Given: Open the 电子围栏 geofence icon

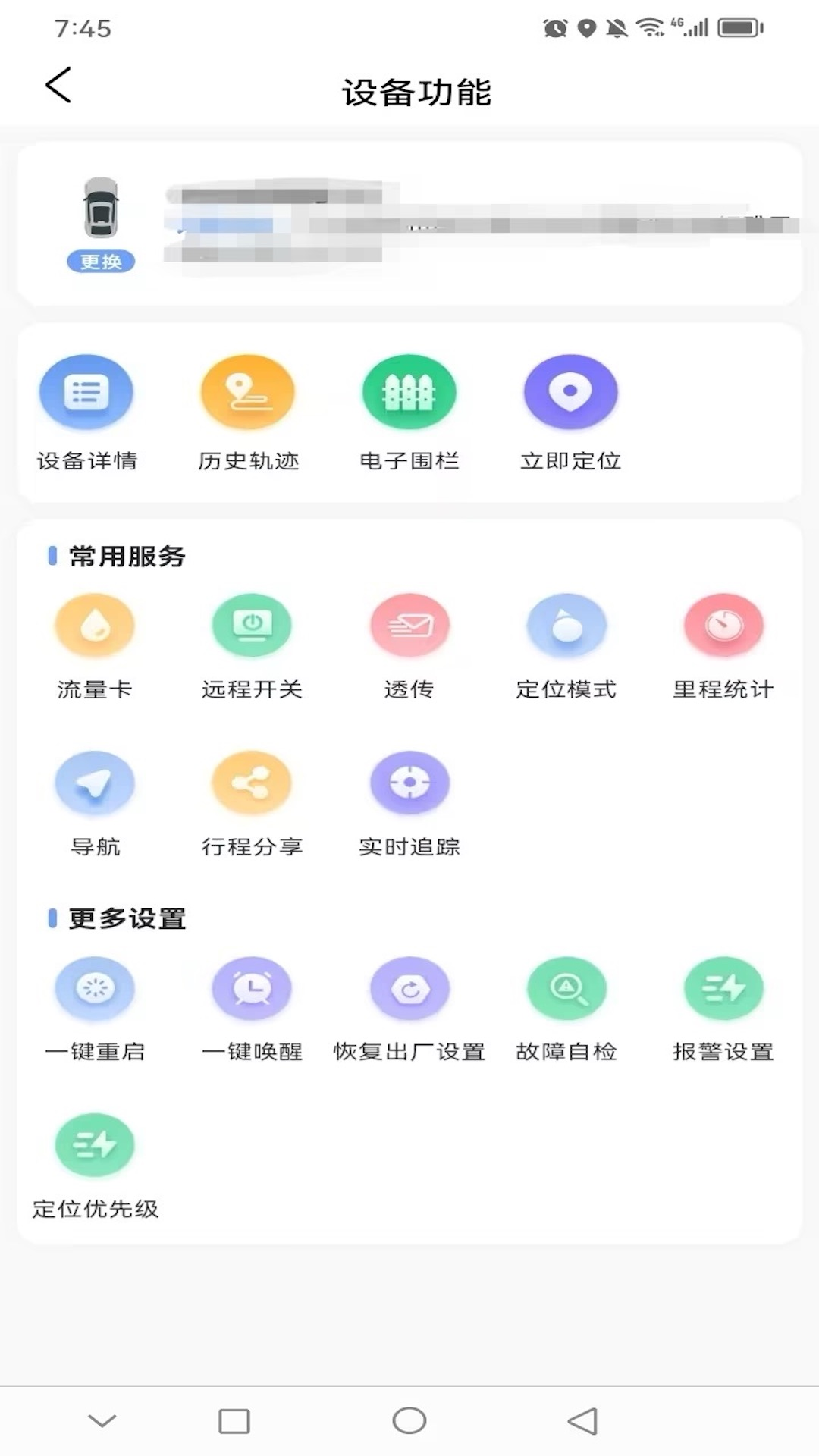Looking at the screenshot, I should 409,392.
